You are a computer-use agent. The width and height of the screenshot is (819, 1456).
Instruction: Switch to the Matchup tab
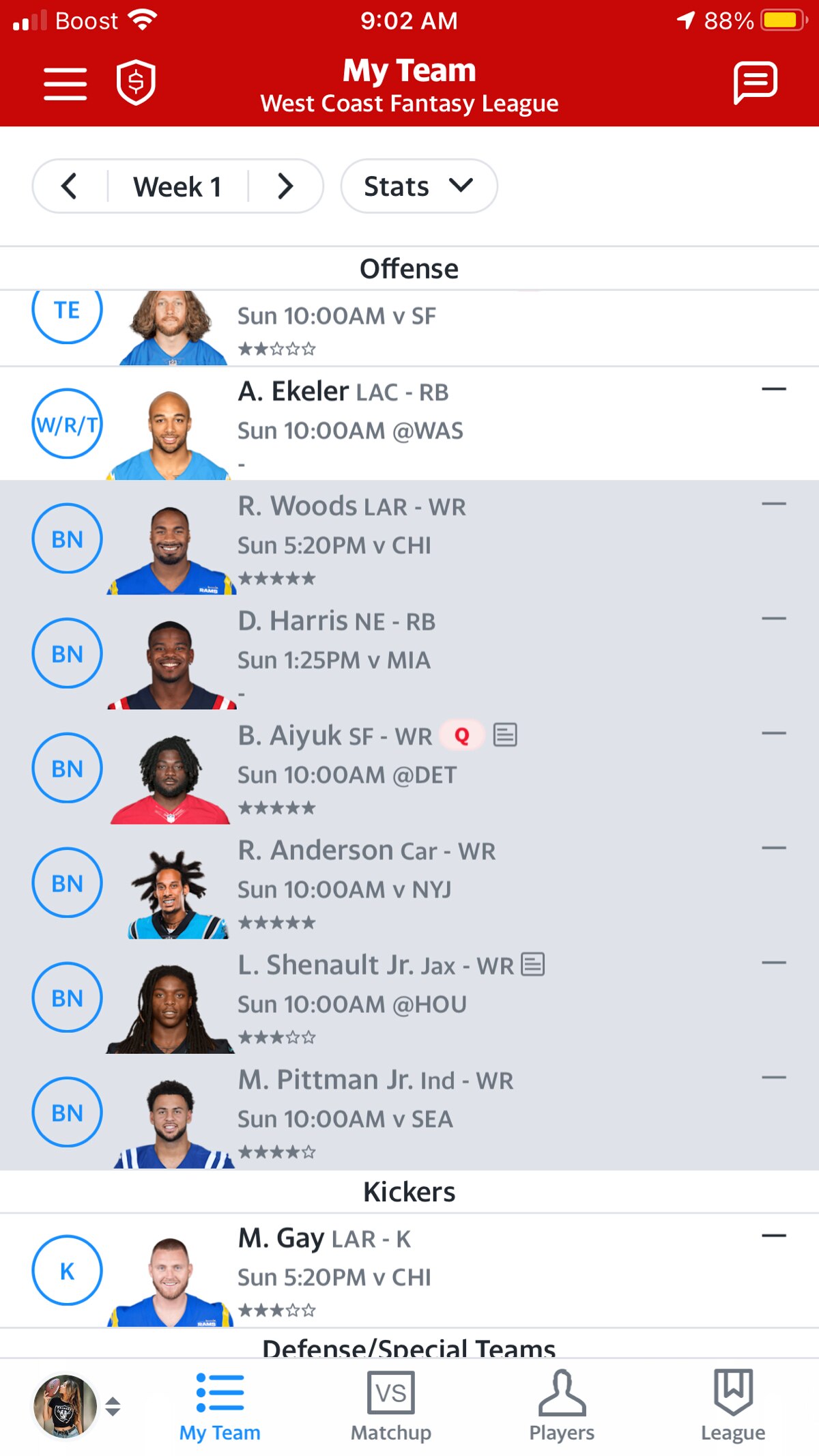point(390,1406)
